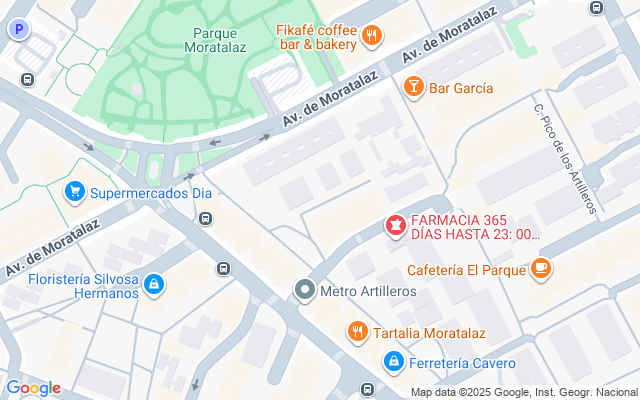Tap the Cafetería El Parque marker
This screenshot has height=400, width=640.
(541, 268)
